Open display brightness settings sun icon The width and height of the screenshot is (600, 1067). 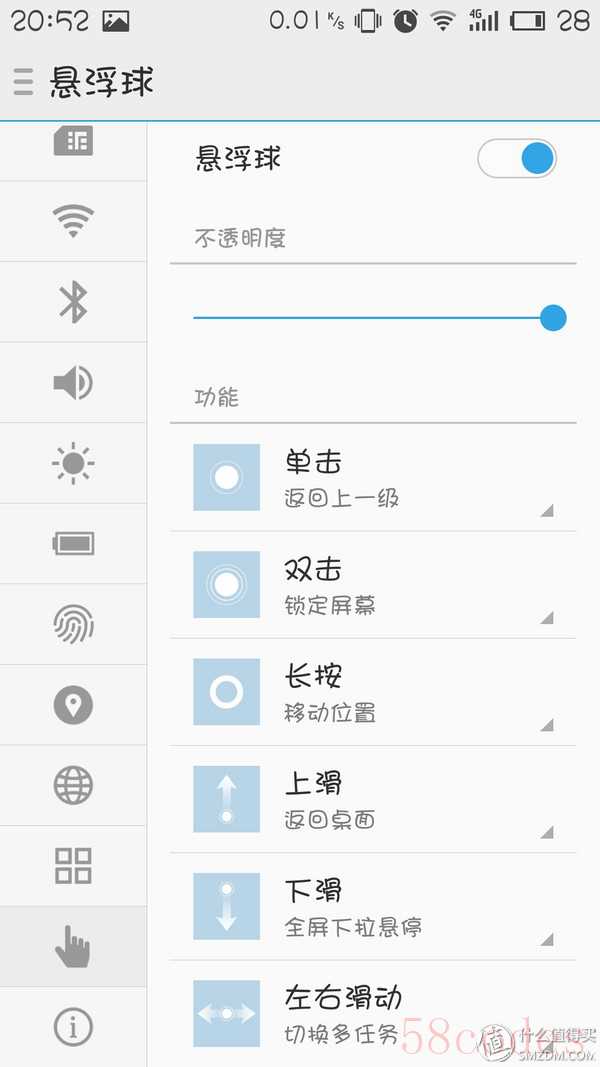tap(73, 463)
